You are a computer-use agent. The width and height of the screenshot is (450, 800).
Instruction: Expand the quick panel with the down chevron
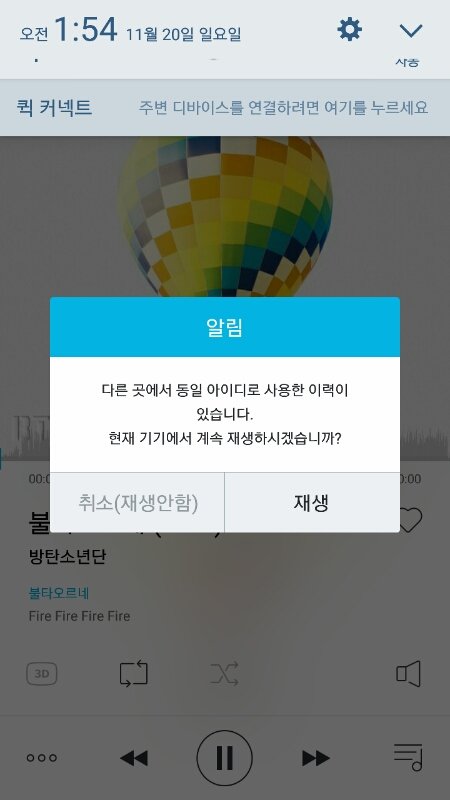tap(411, 31)
